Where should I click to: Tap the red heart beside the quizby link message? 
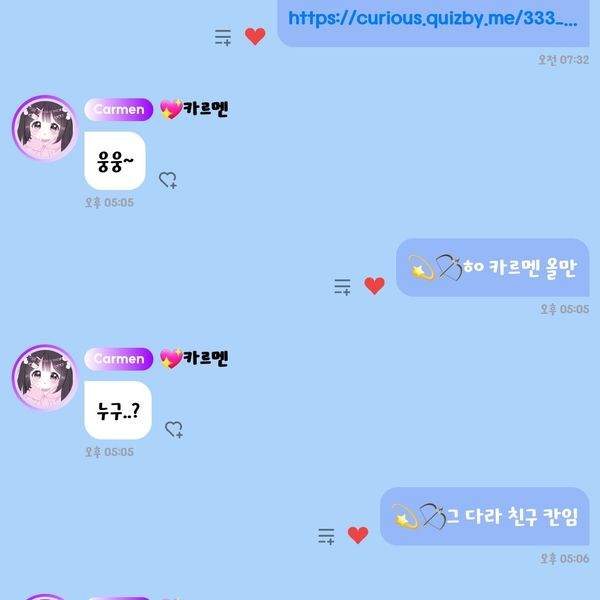(x=255, y=37)
